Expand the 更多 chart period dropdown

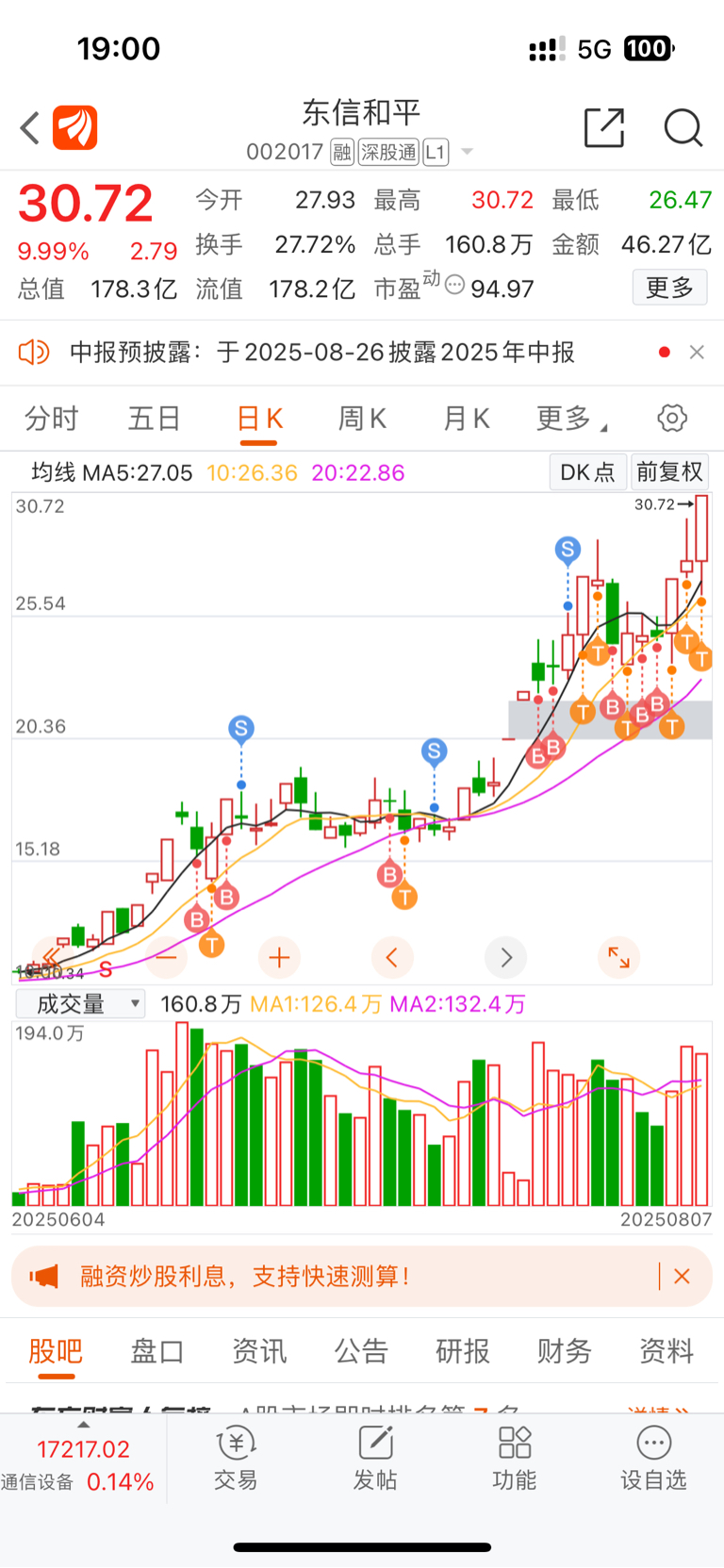point(571,419)
